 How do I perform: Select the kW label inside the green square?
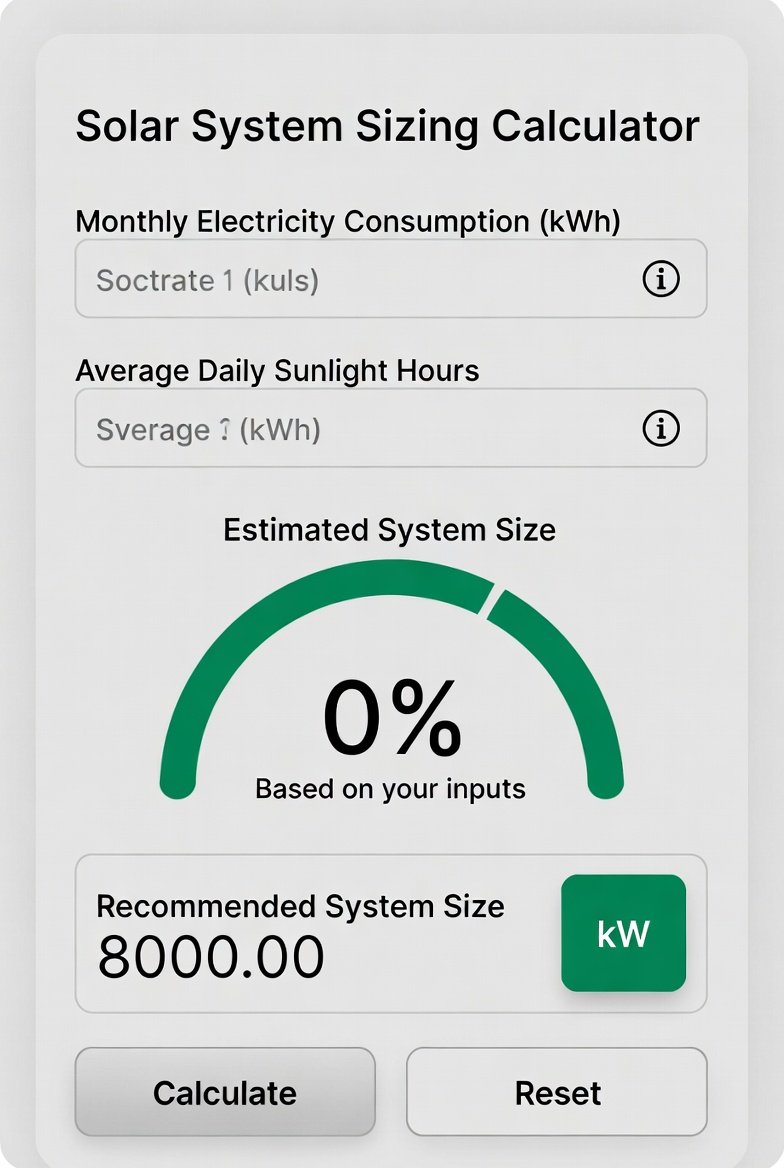tap(623, 933)
